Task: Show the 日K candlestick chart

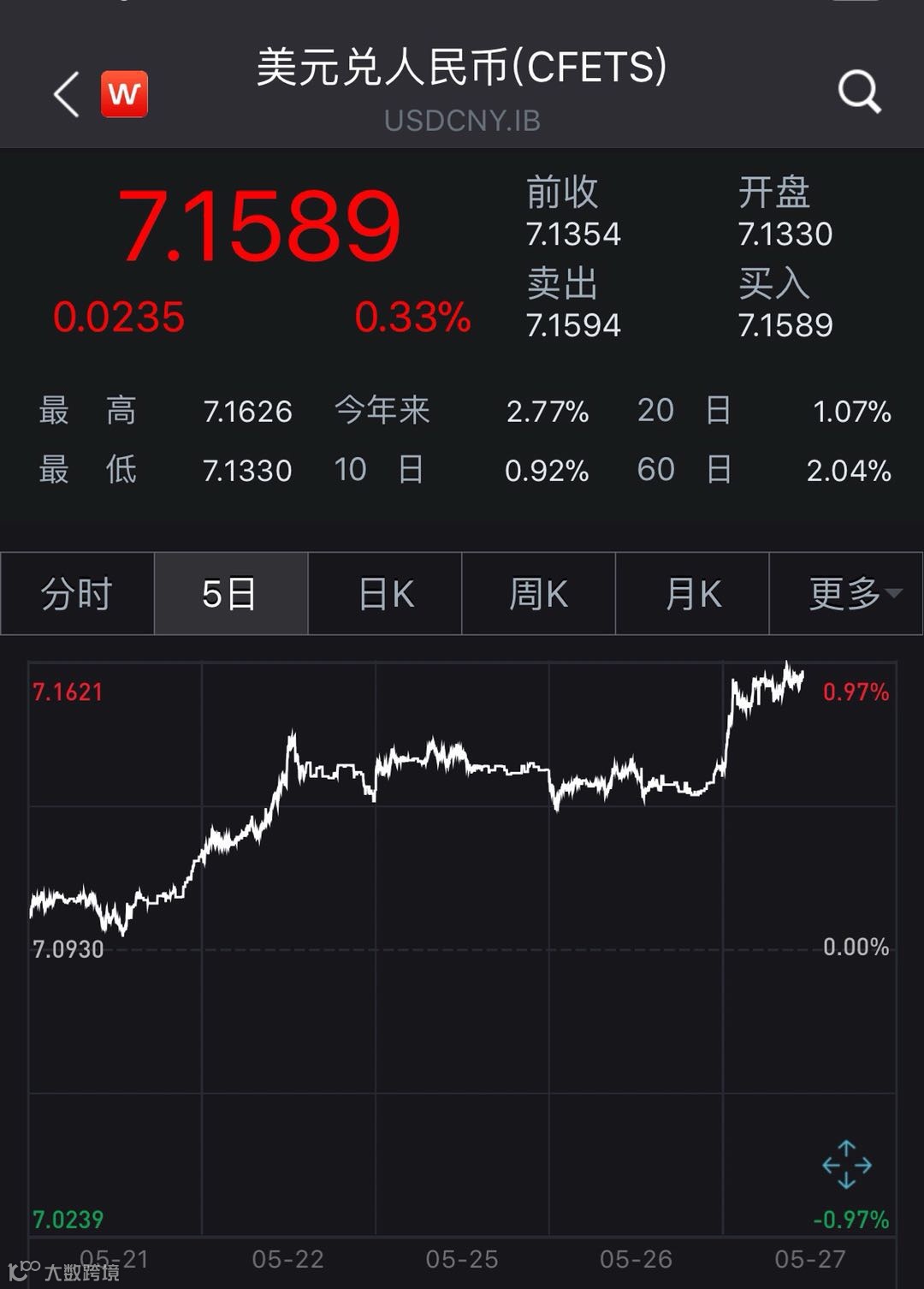Action: (x=385, y=594)
